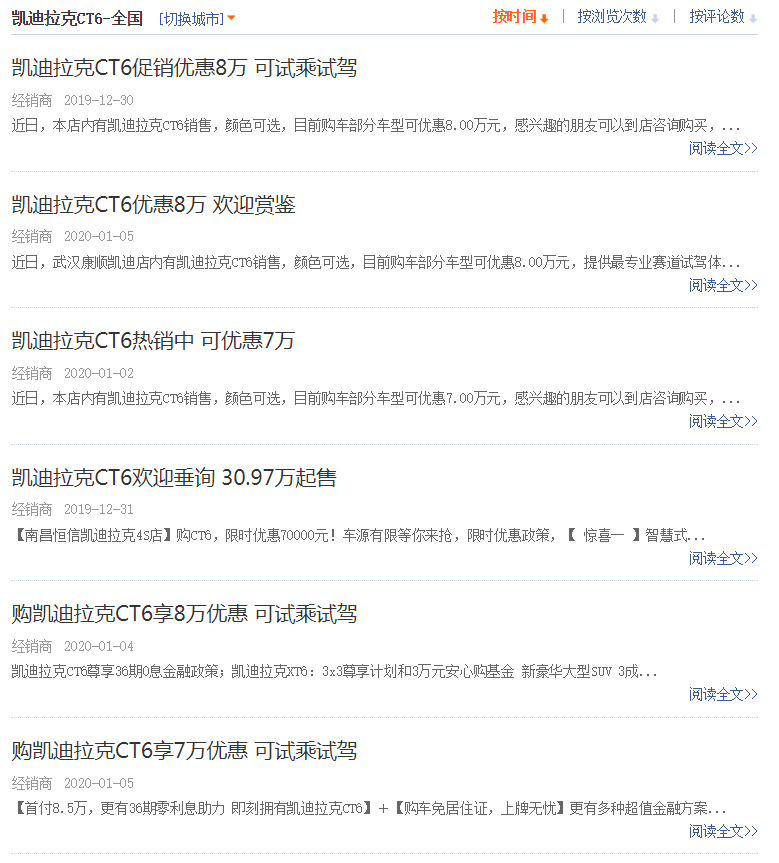The height and width of the screenshot is (863, 779).
Task: Open article 凯迪拉克CT6热销中 可优惠7万
Action: (x=153, y=341)
